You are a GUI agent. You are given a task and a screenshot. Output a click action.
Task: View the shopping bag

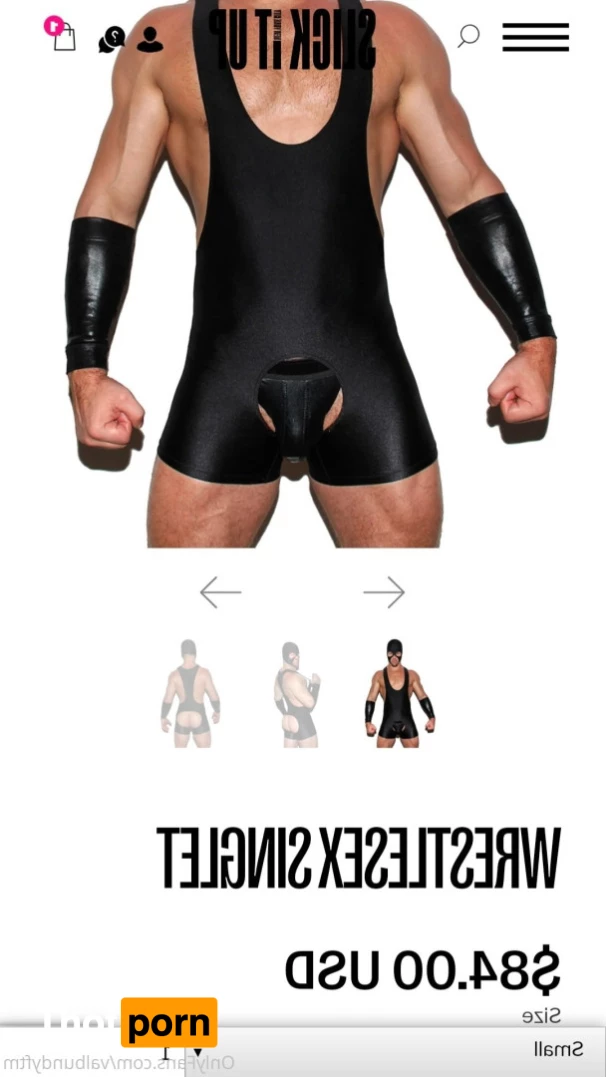[x=64, y=37]
